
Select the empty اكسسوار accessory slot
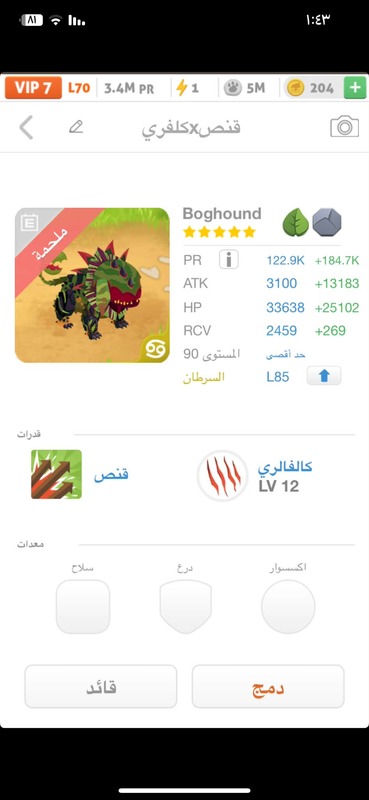click(x=288, y=607)
